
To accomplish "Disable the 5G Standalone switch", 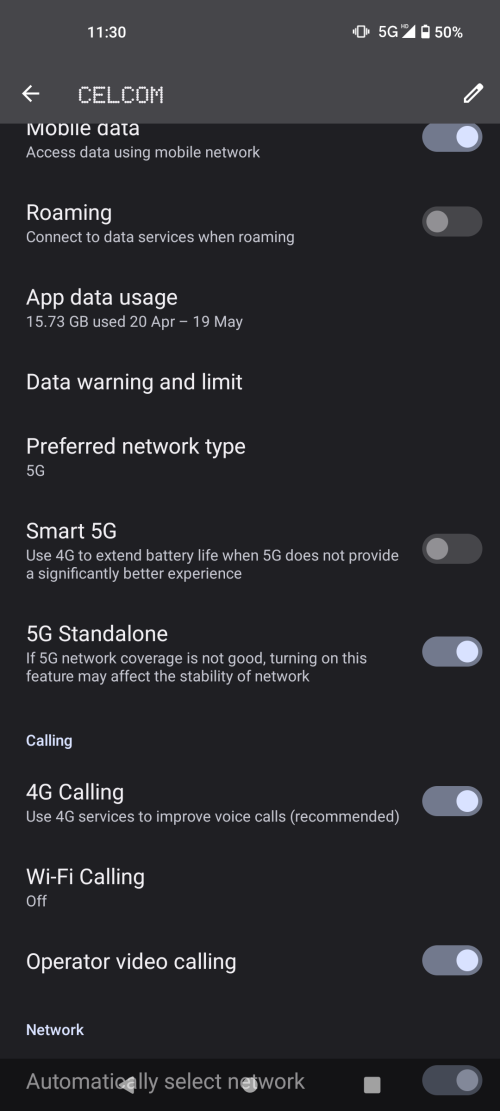I will (452, 652).
